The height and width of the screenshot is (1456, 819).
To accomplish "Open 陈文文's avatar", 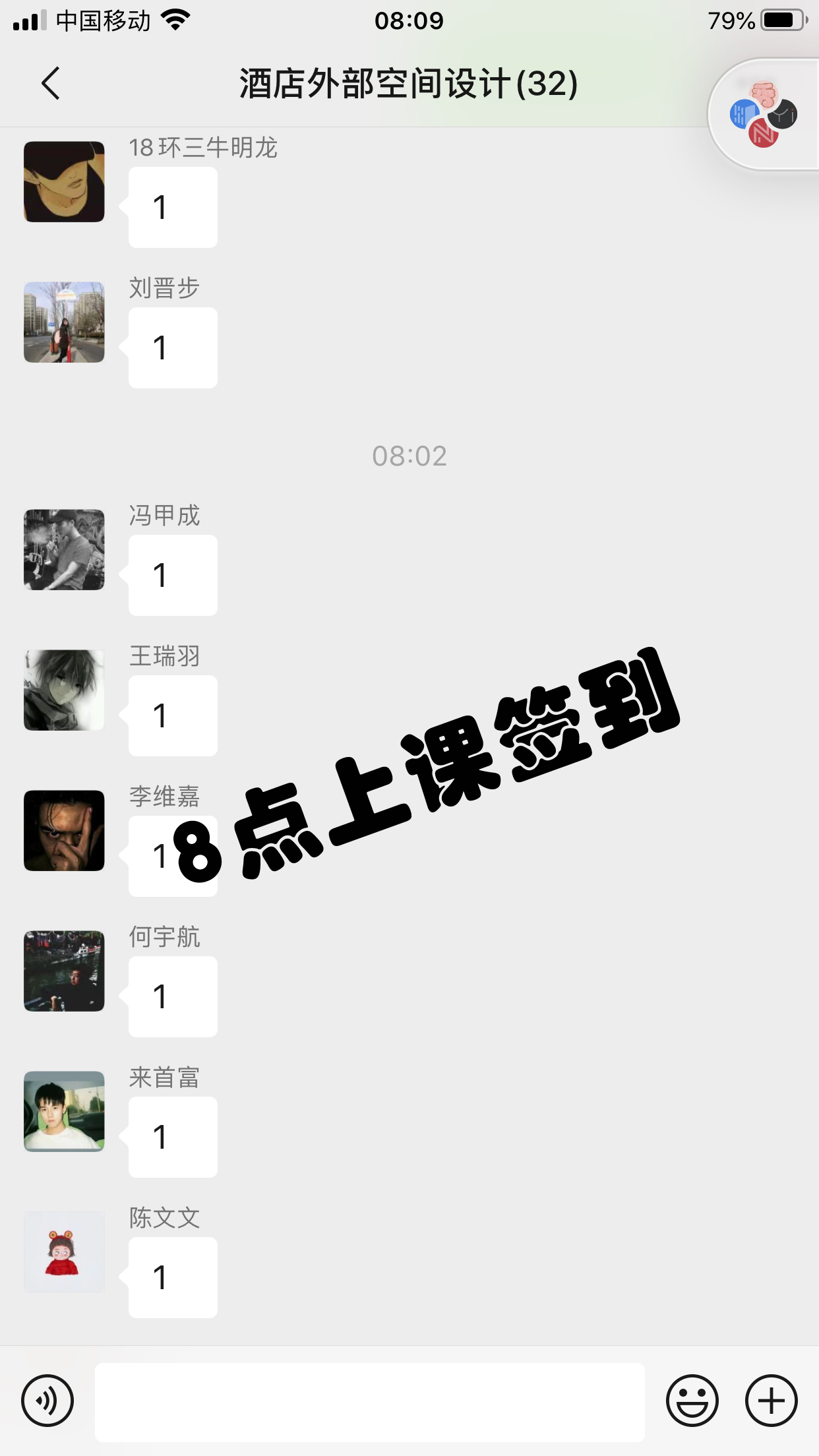I will [64, 1252].
